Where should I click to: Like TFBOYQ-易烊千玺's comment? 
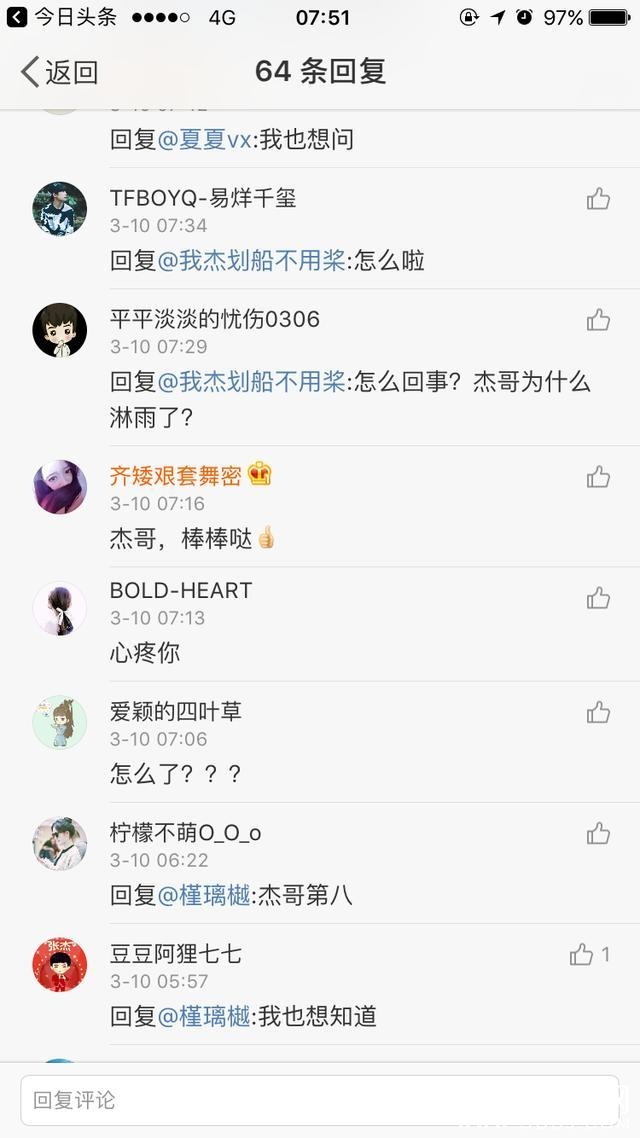(x=598, y=199)
